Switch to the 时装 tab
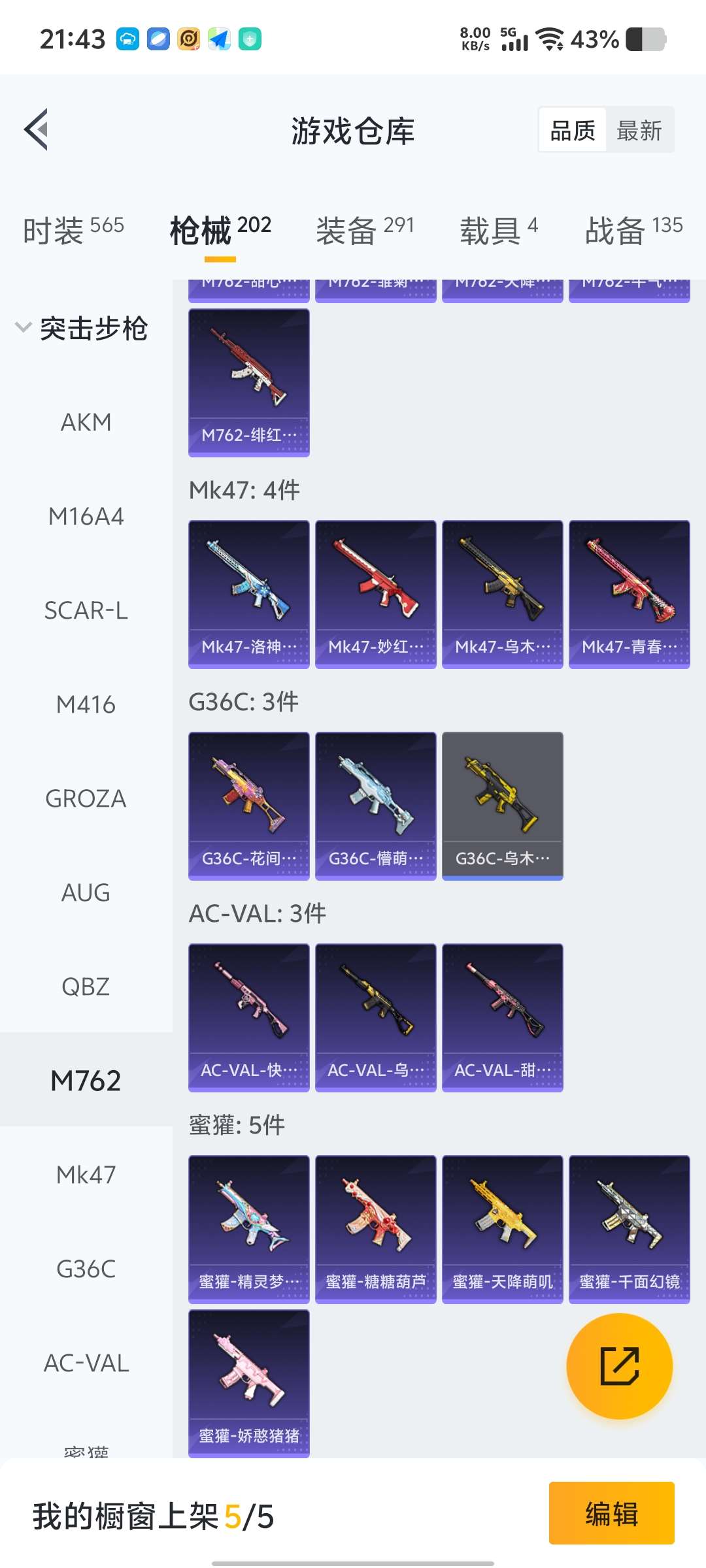This screenshot has width=706, height=1568. coord(73,230)
